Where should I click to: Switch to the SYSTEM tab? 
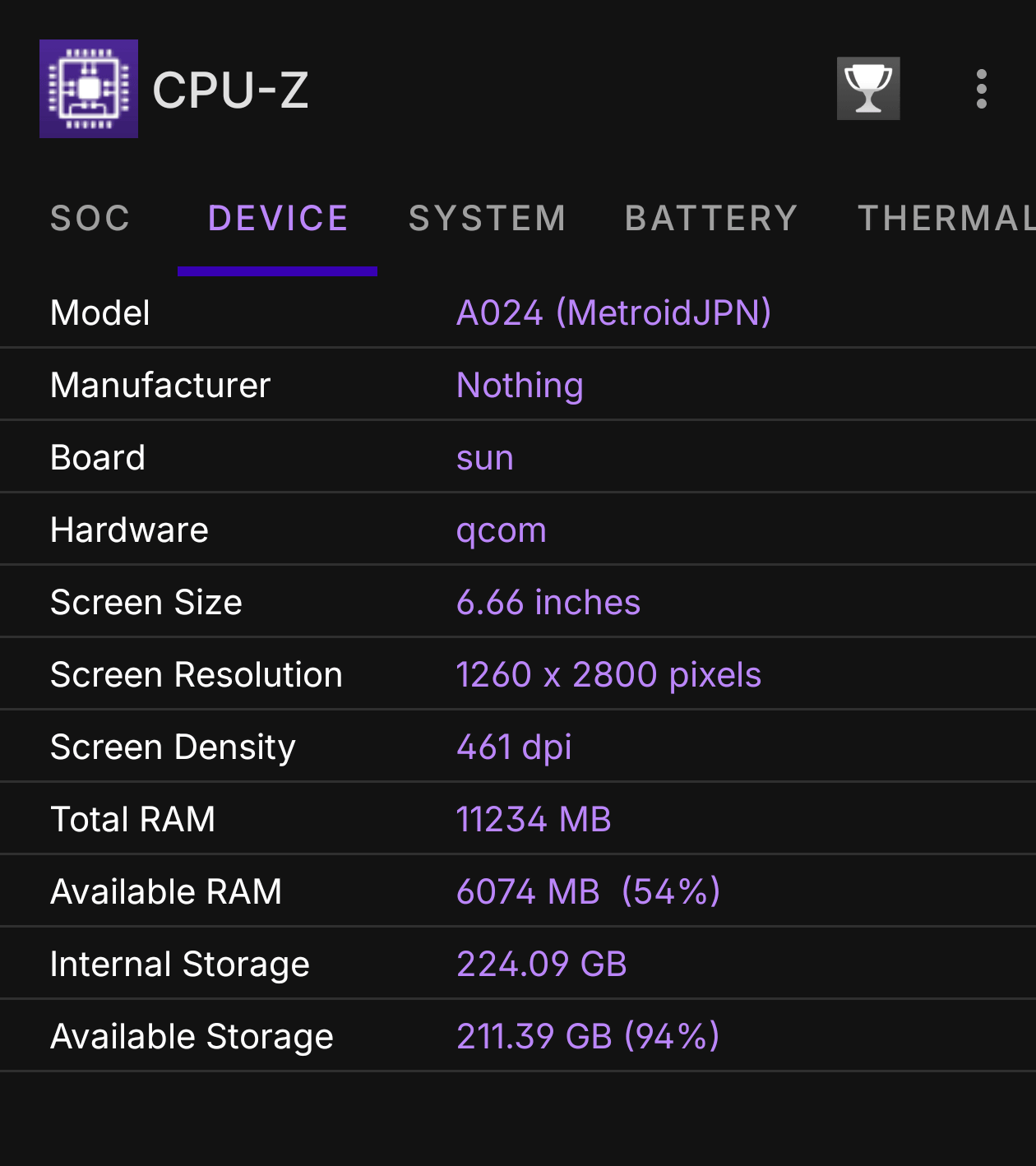(488, 219)
